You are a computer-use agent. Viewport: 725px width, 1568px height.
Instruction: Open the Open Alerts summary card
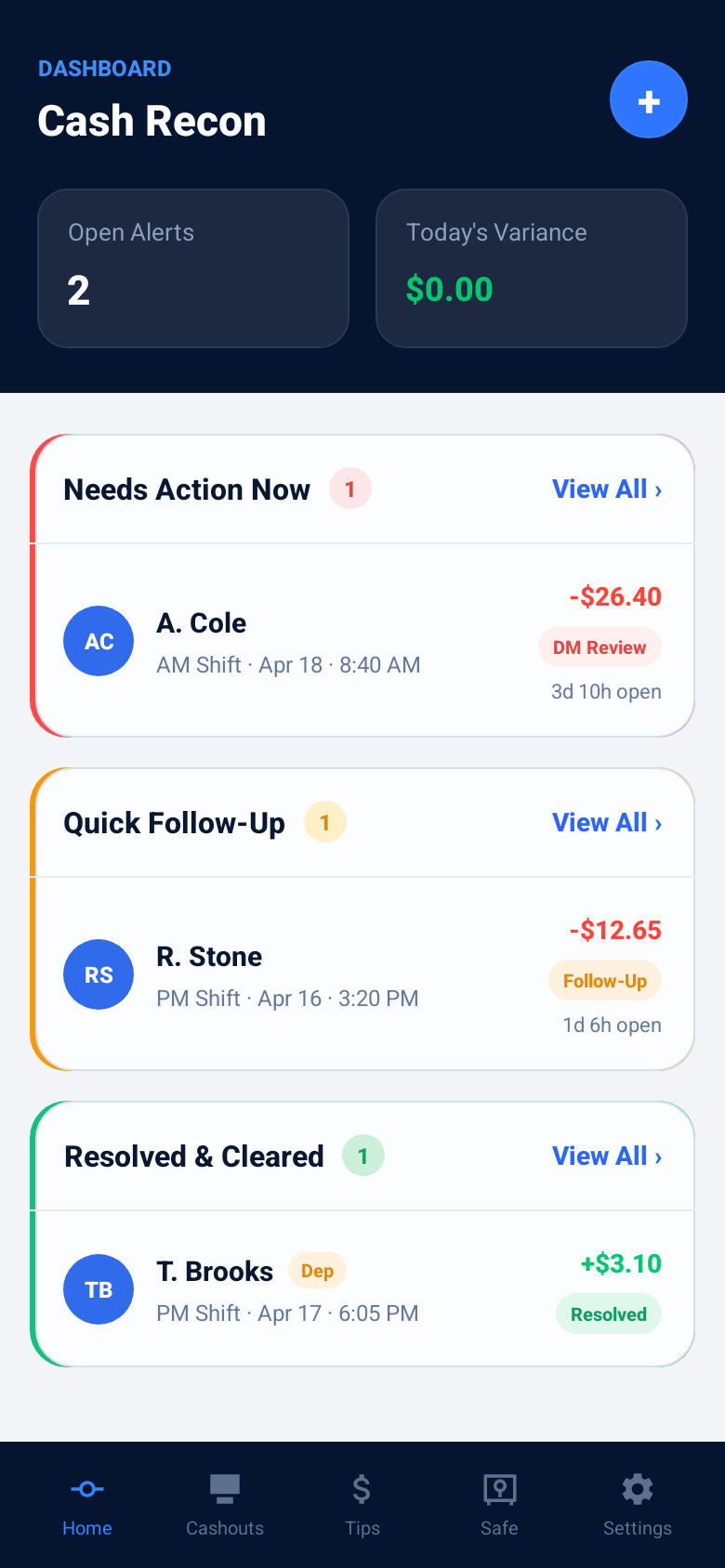click(193, 268)
